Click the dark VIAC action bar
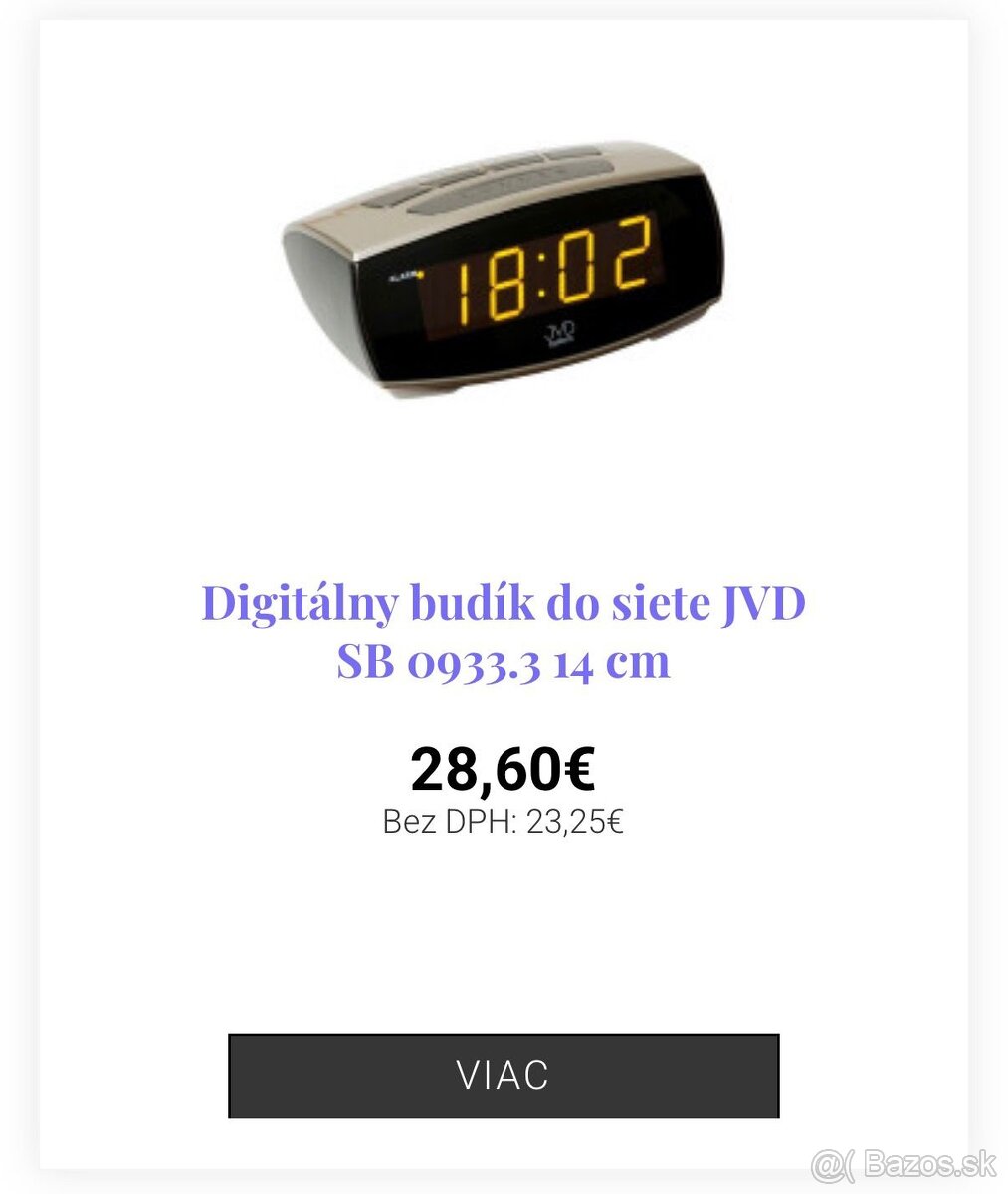The image size is (1008, 1194). click(x=504, y=1077)
